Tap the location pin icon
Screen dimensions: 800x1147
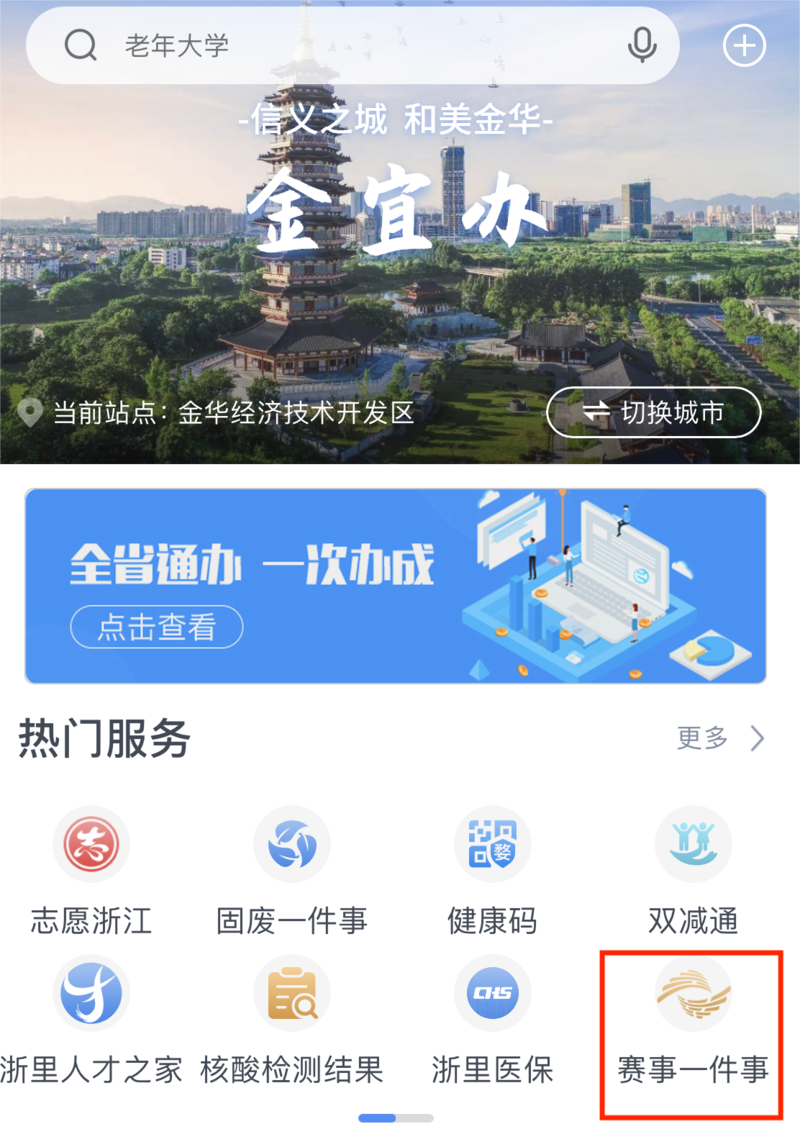coord(30,412)
